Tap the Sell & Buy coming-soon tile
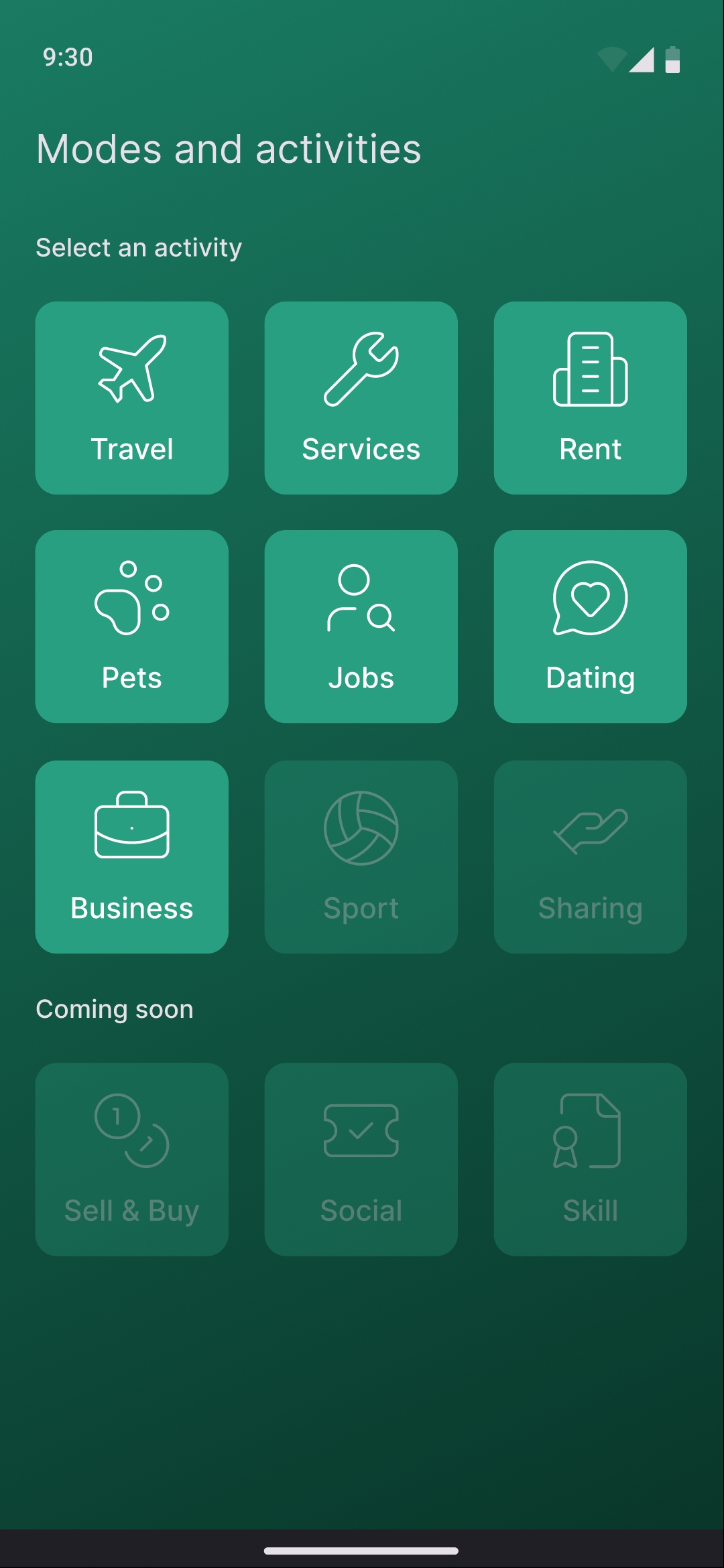724x1568 pixels. point(132,1159)
